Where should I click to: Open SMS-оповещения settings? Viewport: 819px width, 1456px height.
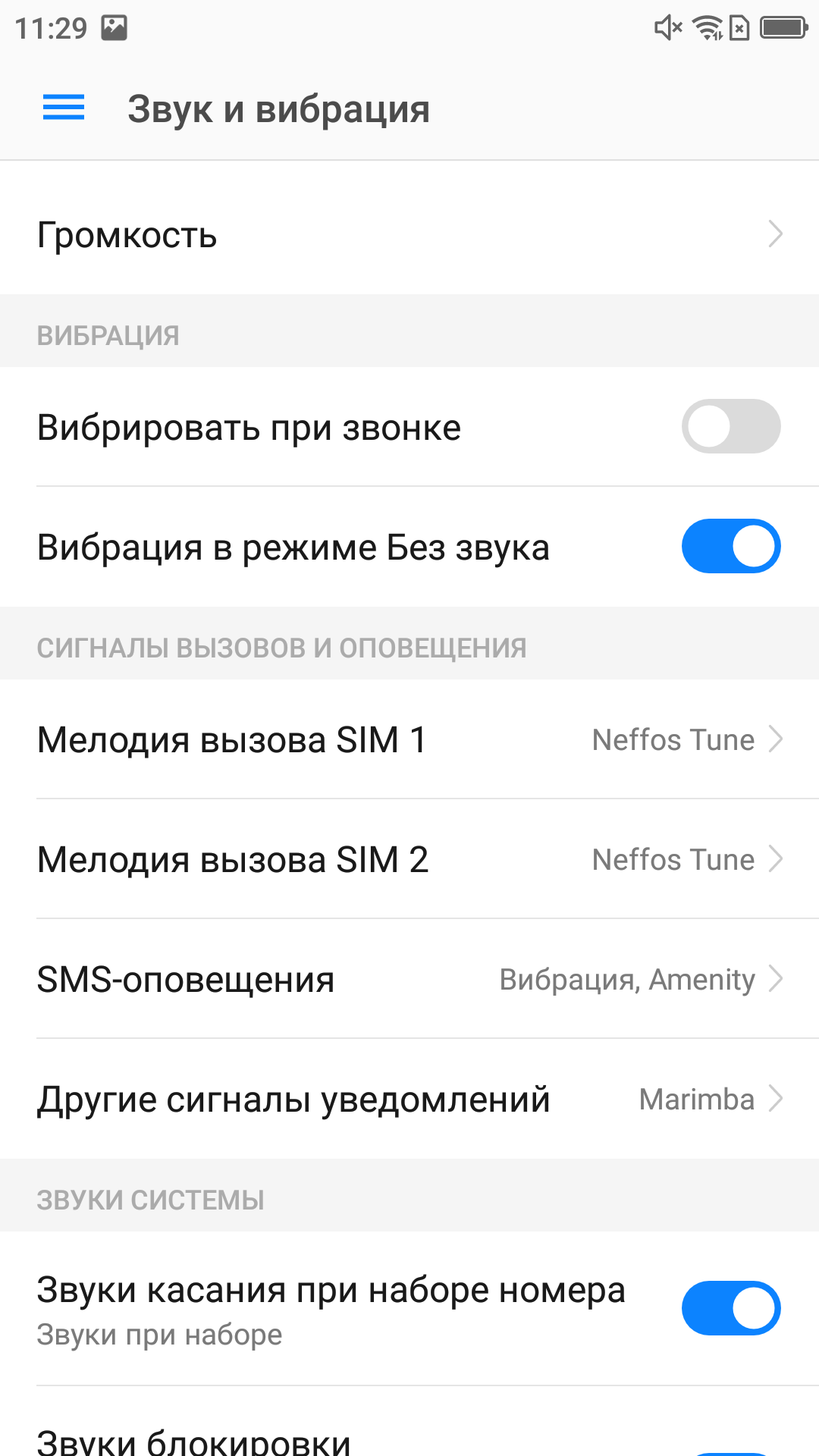[x=409, y=979]
